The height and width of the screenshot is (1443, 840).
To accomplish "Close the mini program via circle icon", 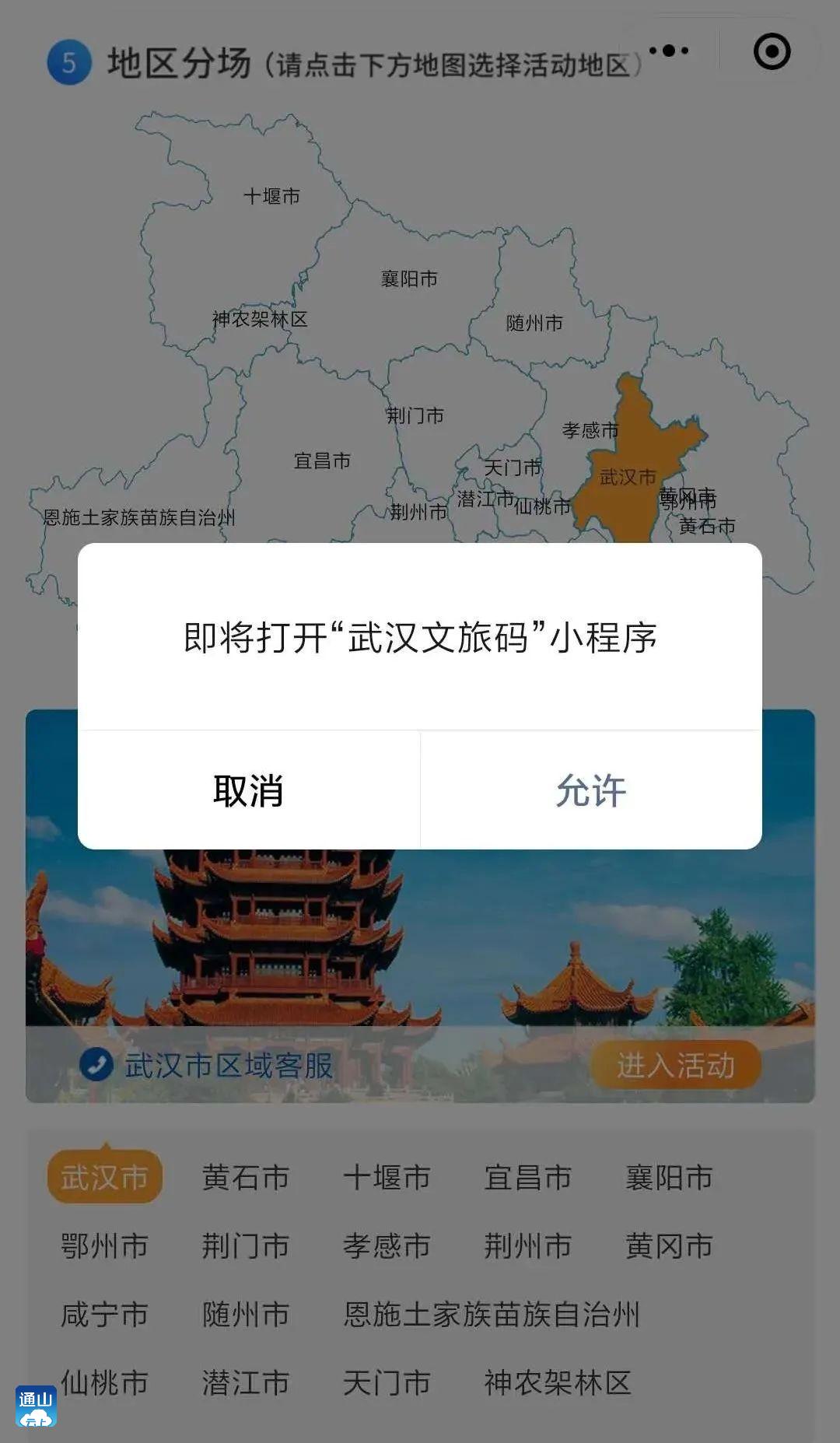I will coord(772,52).
